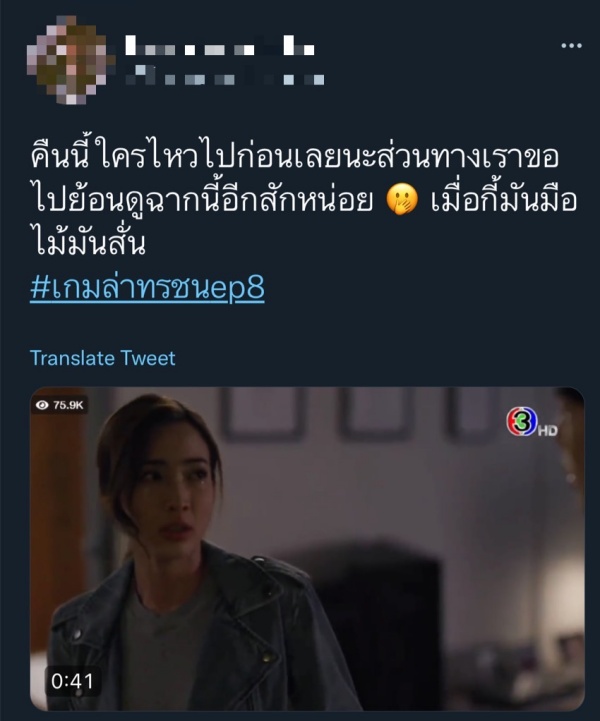The image size is (600, 721).
Task: Play the embedded 0:41 video
Action: pos(306,548)
